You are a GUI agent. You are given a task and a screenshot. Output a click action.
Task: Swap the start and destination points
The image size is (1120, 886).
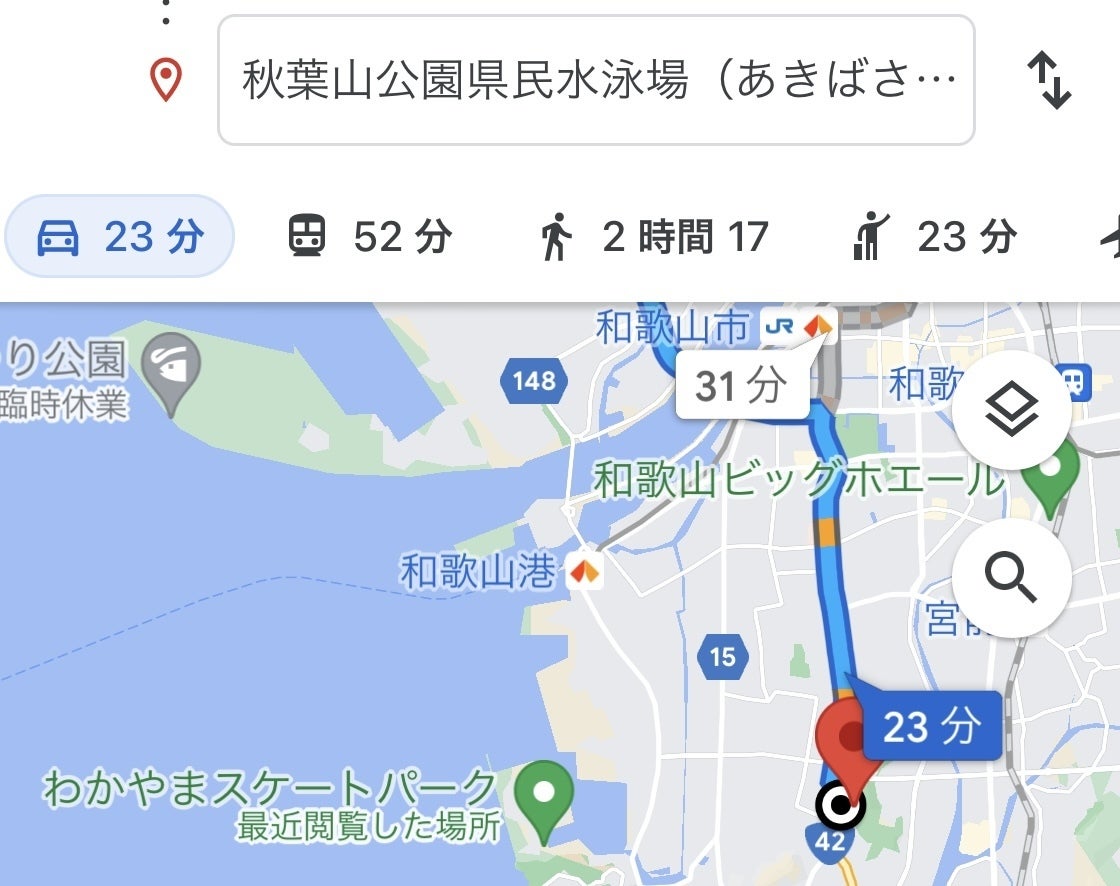click(1049, 80)
